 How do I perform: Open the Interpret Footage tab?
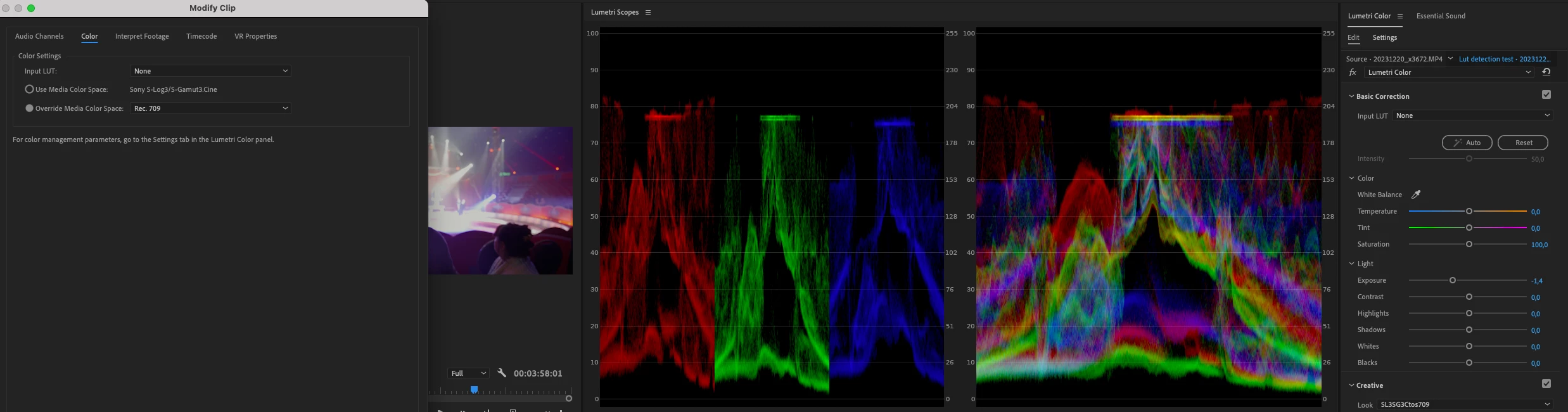[142, 36]
